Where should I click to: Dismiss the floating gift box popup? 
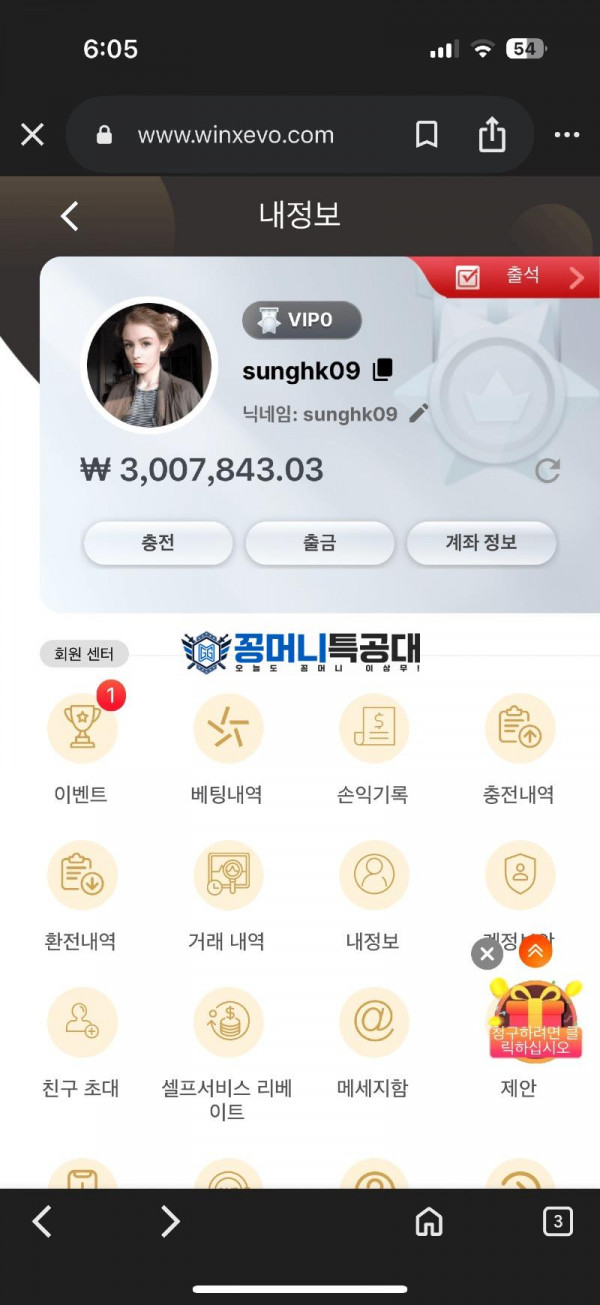tap(487, 954)
